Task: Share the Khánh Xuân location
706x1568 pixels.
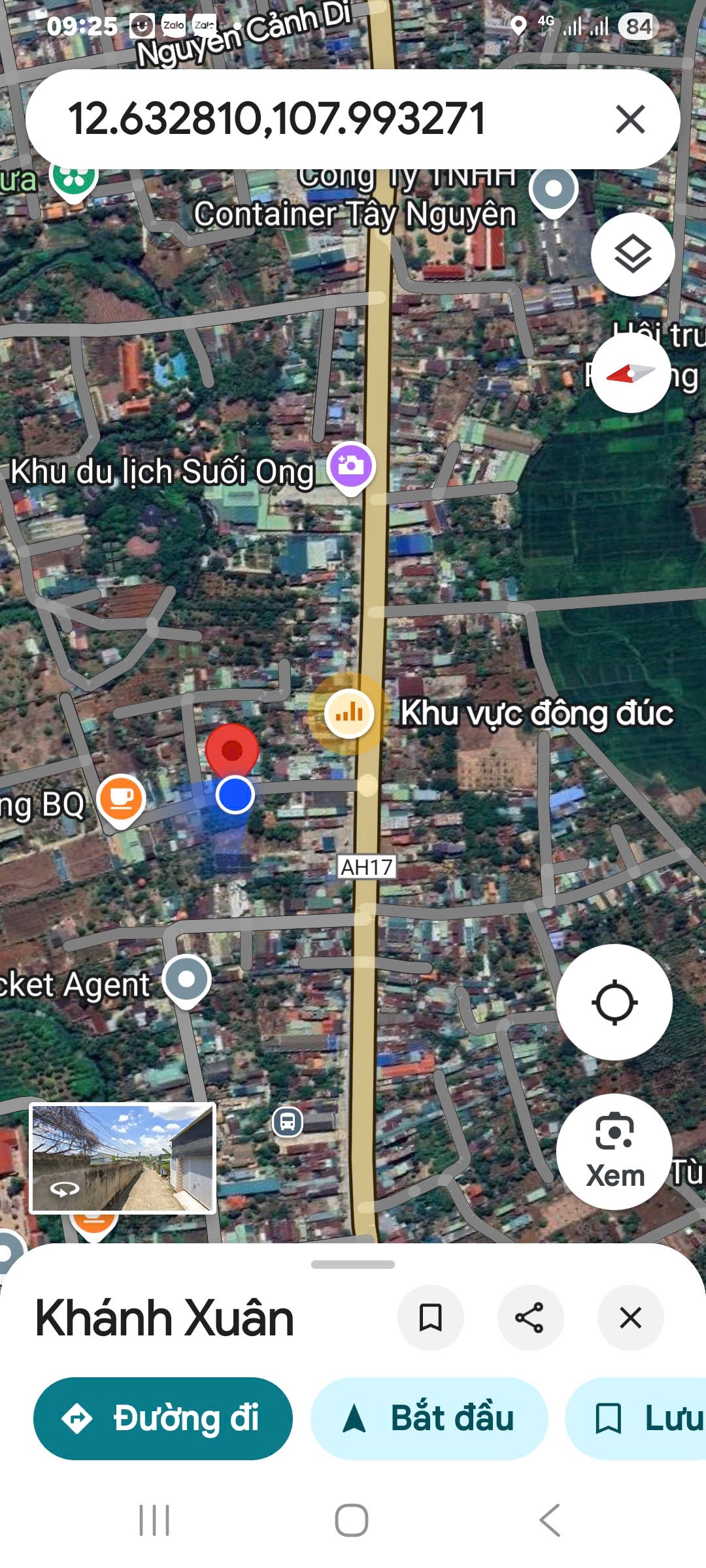Action: 529,1318
